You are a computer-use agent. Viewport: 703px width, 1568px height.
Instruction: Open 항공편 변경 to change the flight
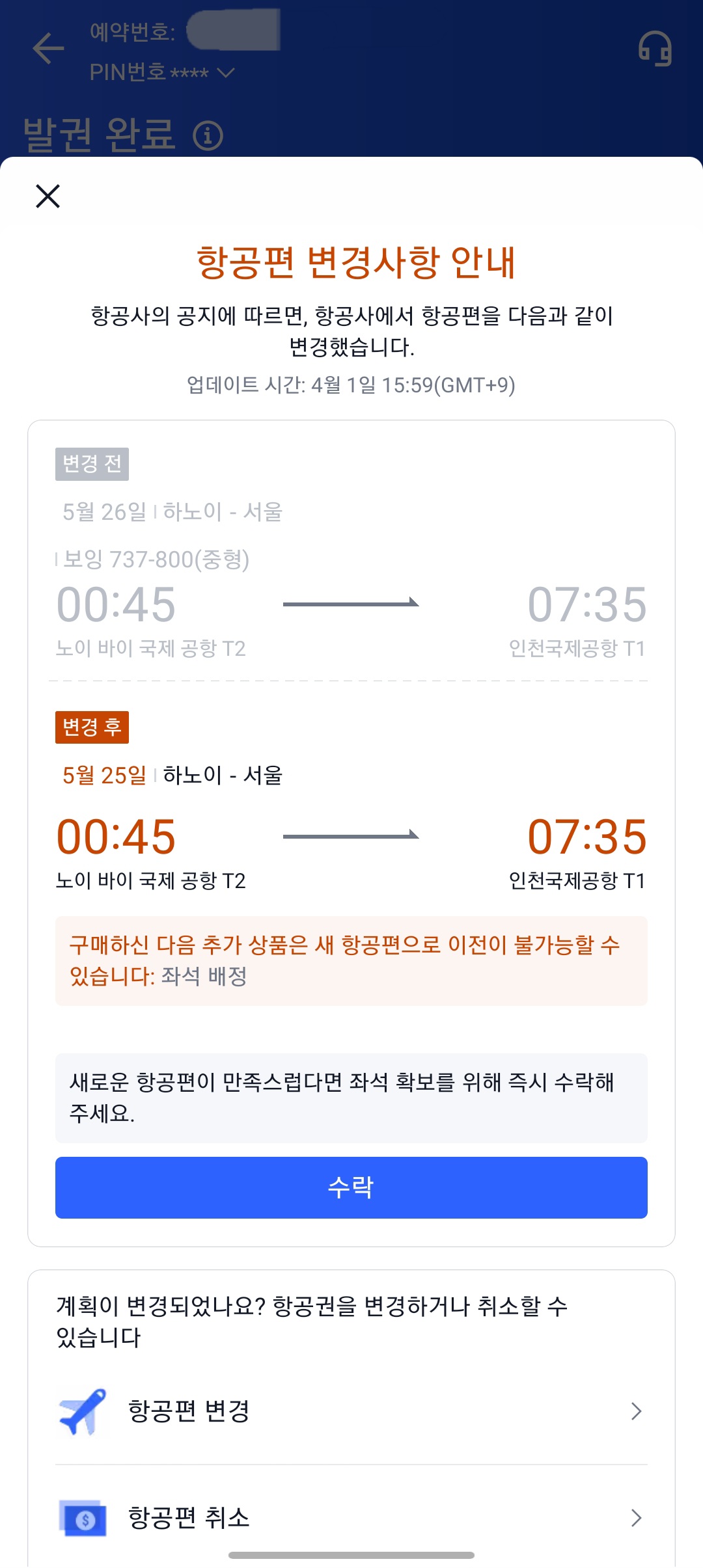point(351,1411)
